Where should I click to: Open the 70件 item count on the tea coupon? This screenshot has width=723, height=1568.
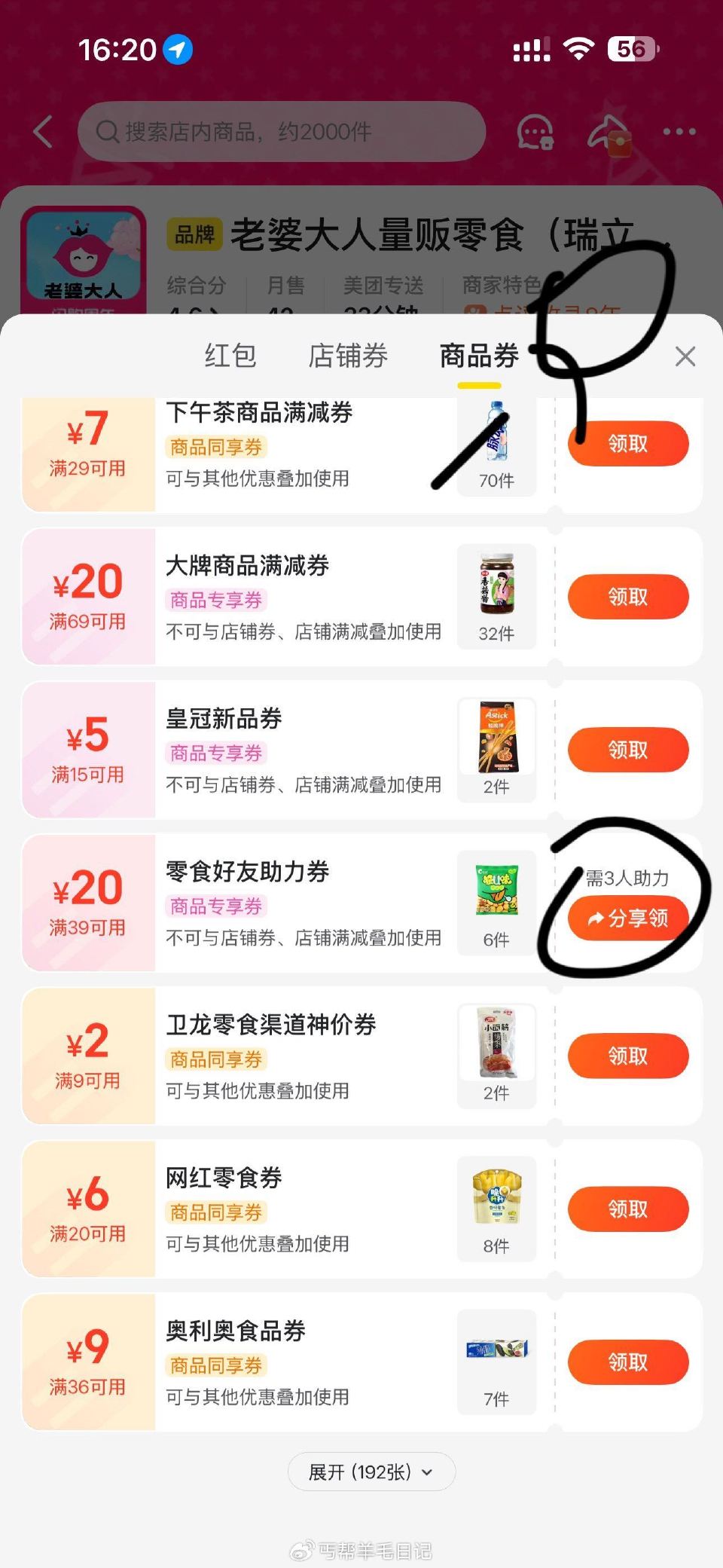496,480
